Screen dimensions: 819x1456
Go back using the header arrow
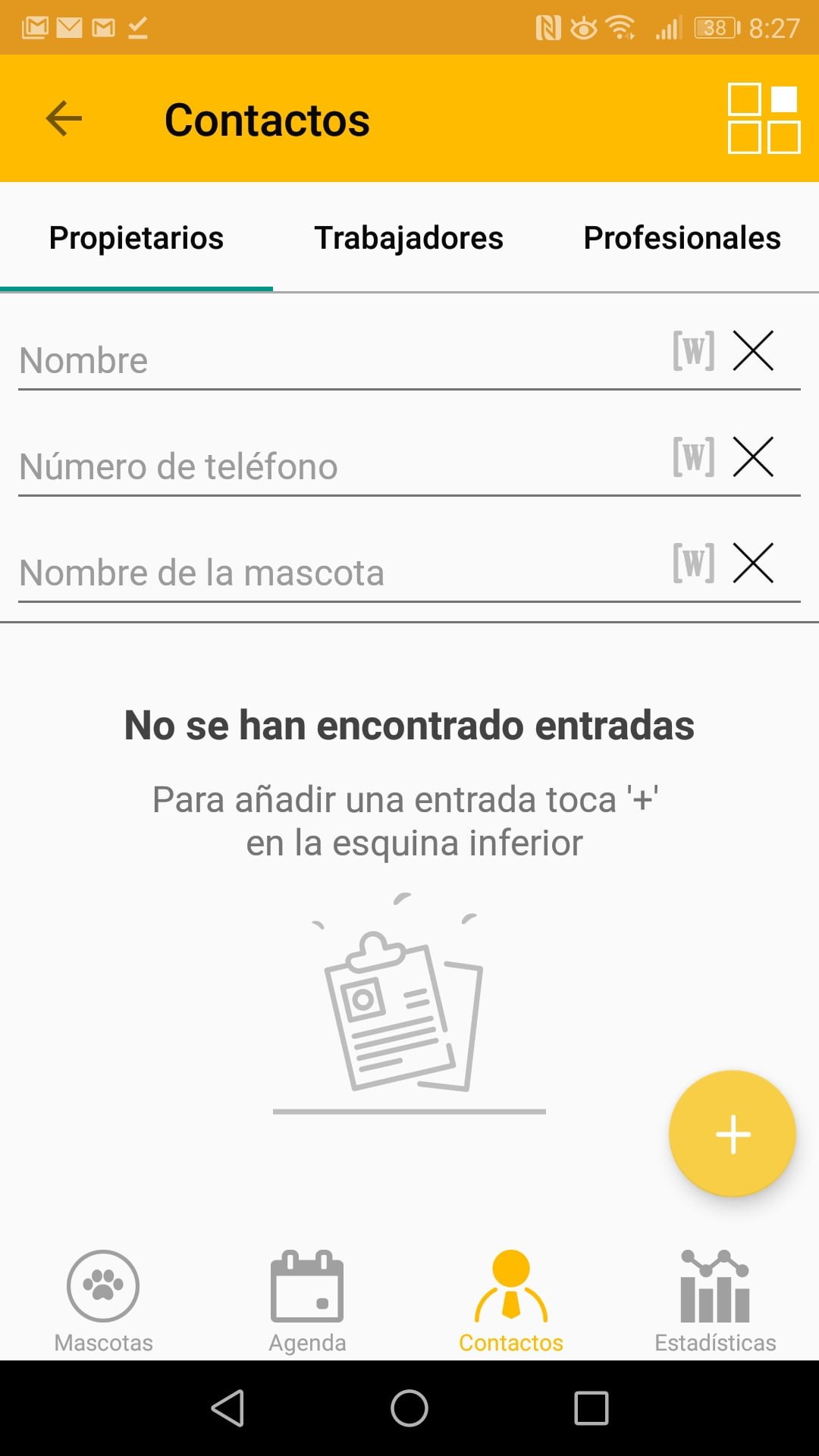(x=64, y=119)
